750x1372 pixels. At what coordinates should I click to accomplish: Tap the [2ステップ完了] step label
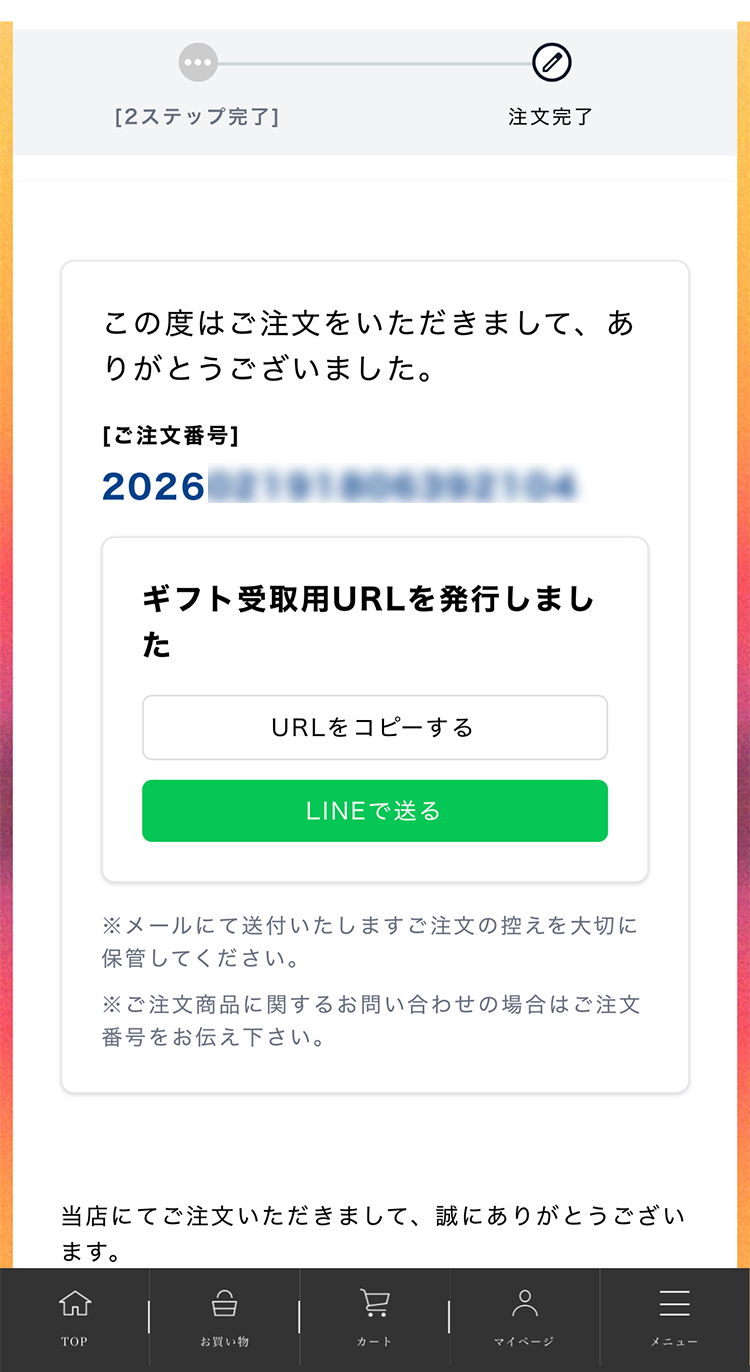[x=195, y=116]
